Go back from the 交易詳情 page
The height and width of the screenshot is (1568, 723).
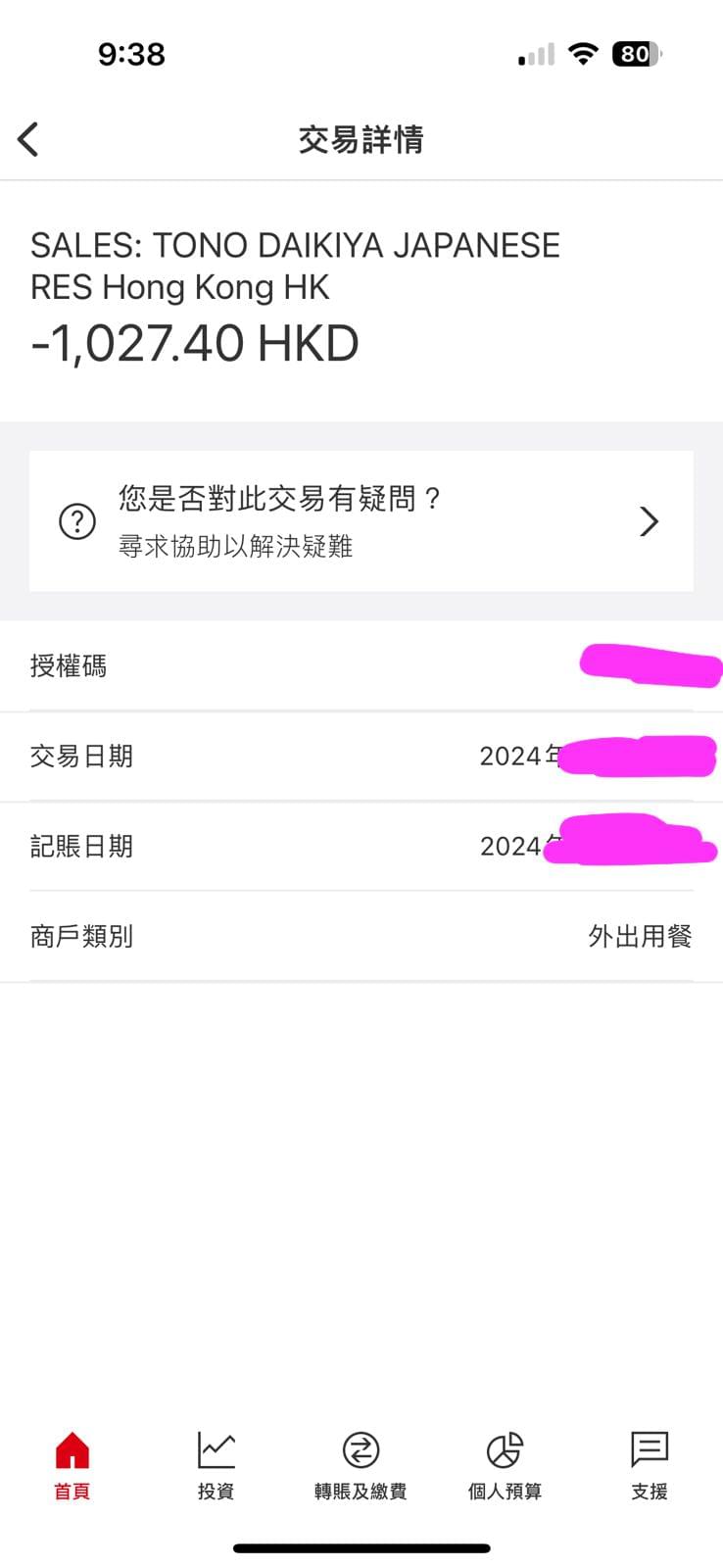pyautogui.click(x=28, y=139)
